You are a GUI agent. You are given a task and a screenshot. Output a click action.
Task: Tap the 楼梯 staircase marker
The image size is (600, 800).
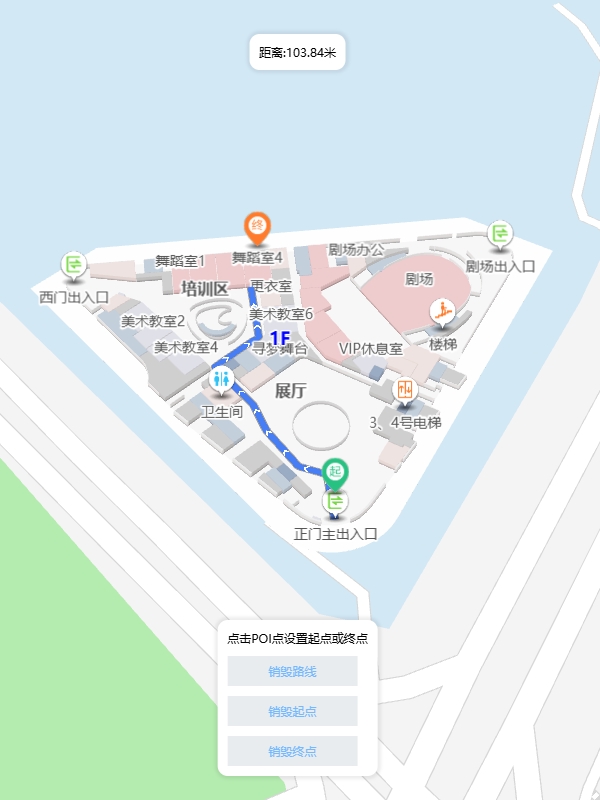click(442, 312)
